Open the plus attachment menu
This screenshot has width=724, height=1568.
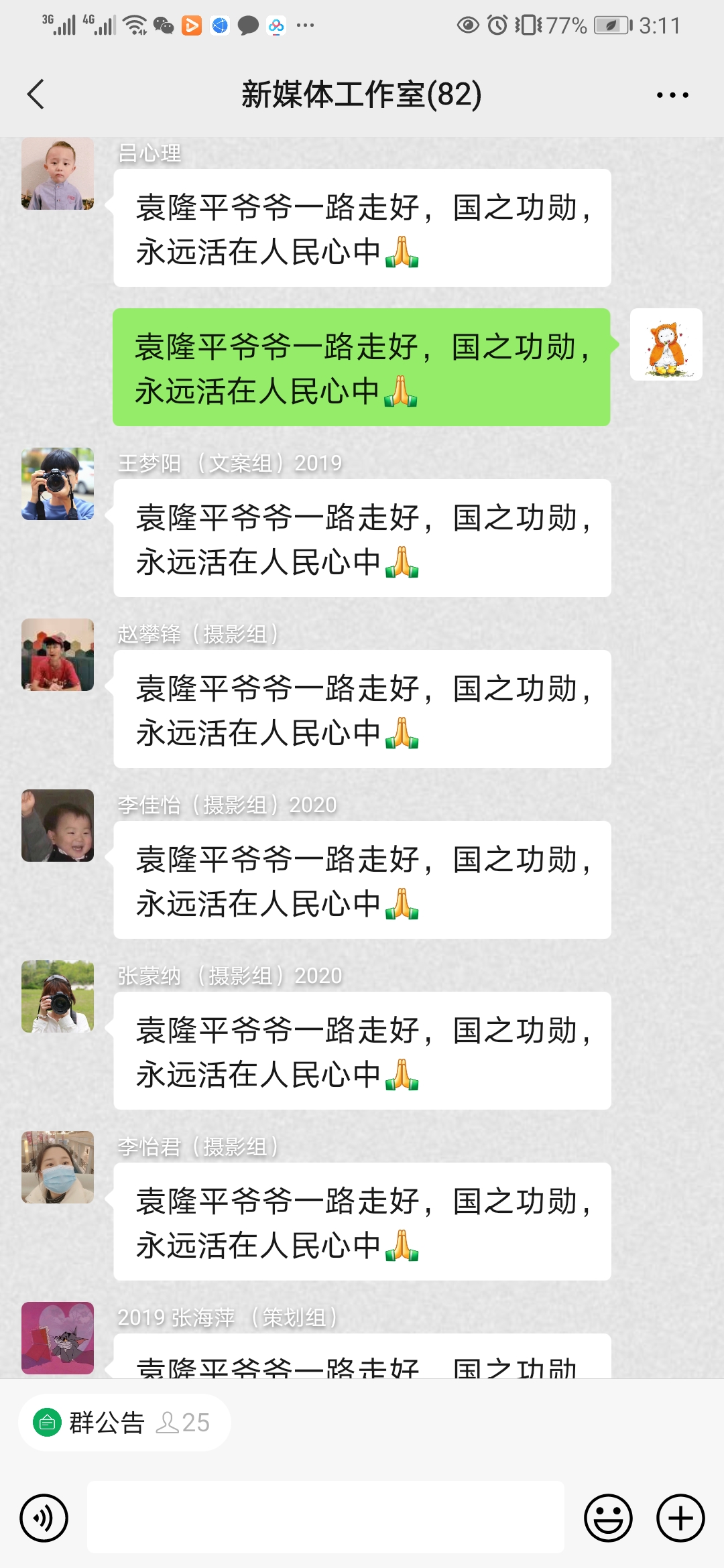tap(680, 1518)
